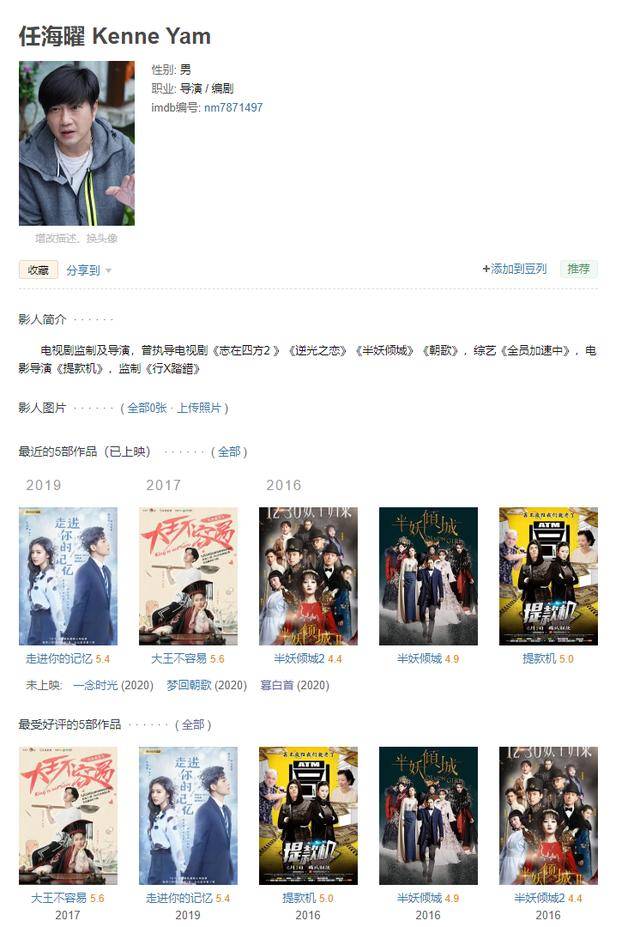Screen dimensions: 640x927
Task: Open 全部 next to 最受好评的5部作品
Action: [193, 724]
